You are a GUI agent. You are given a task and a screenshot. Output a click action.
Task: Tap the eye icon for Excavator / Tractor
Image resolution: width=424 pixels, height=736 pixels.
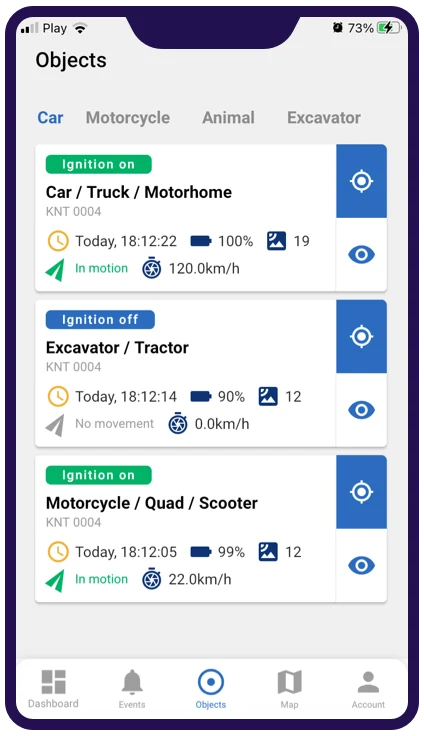pyautogui.click(x=362, y=410)
